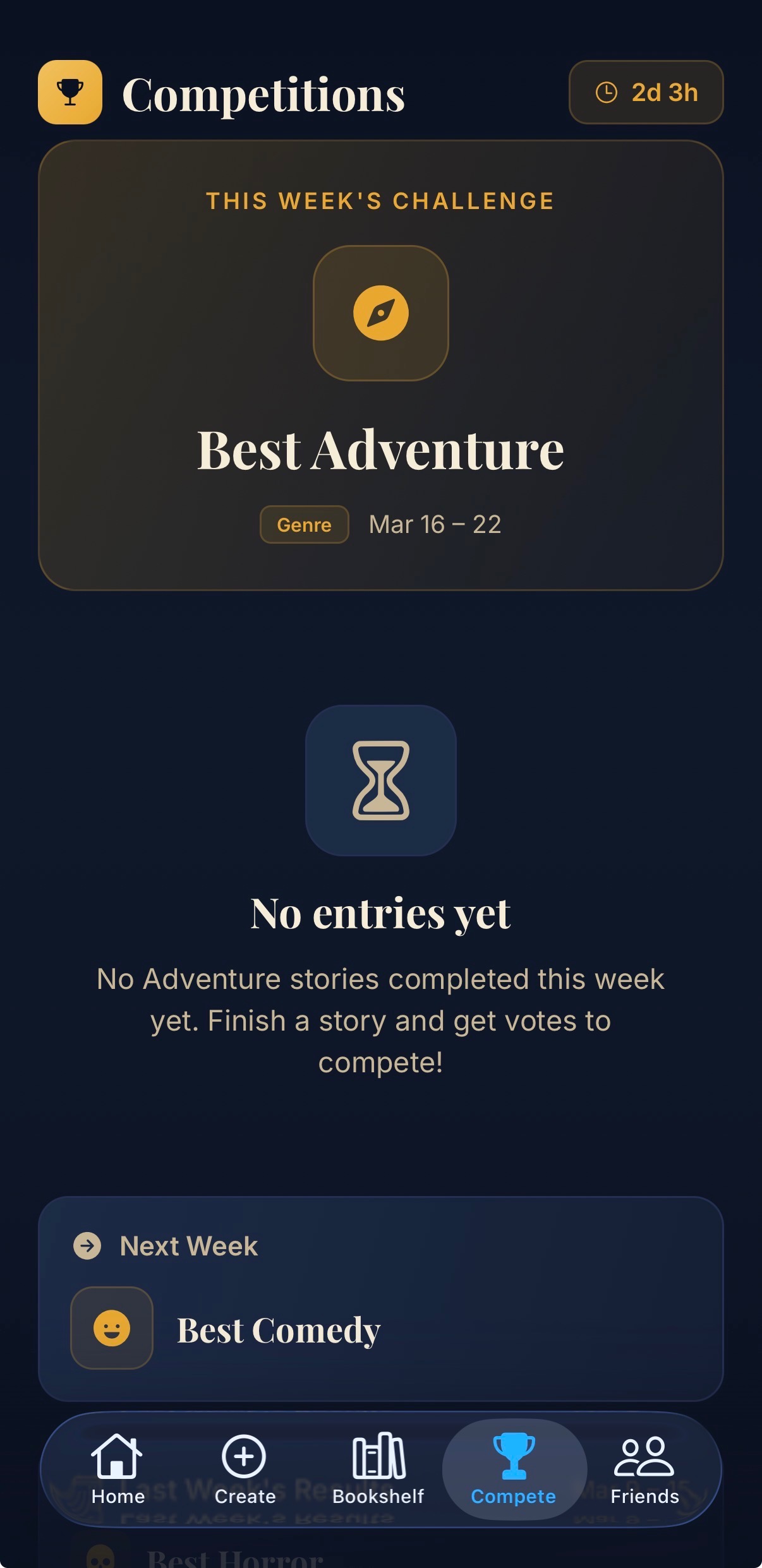Tap the This Week's Challenge card
This screenshot has height=1568, width=762.
pyautogui.click(x=381, y=364)
